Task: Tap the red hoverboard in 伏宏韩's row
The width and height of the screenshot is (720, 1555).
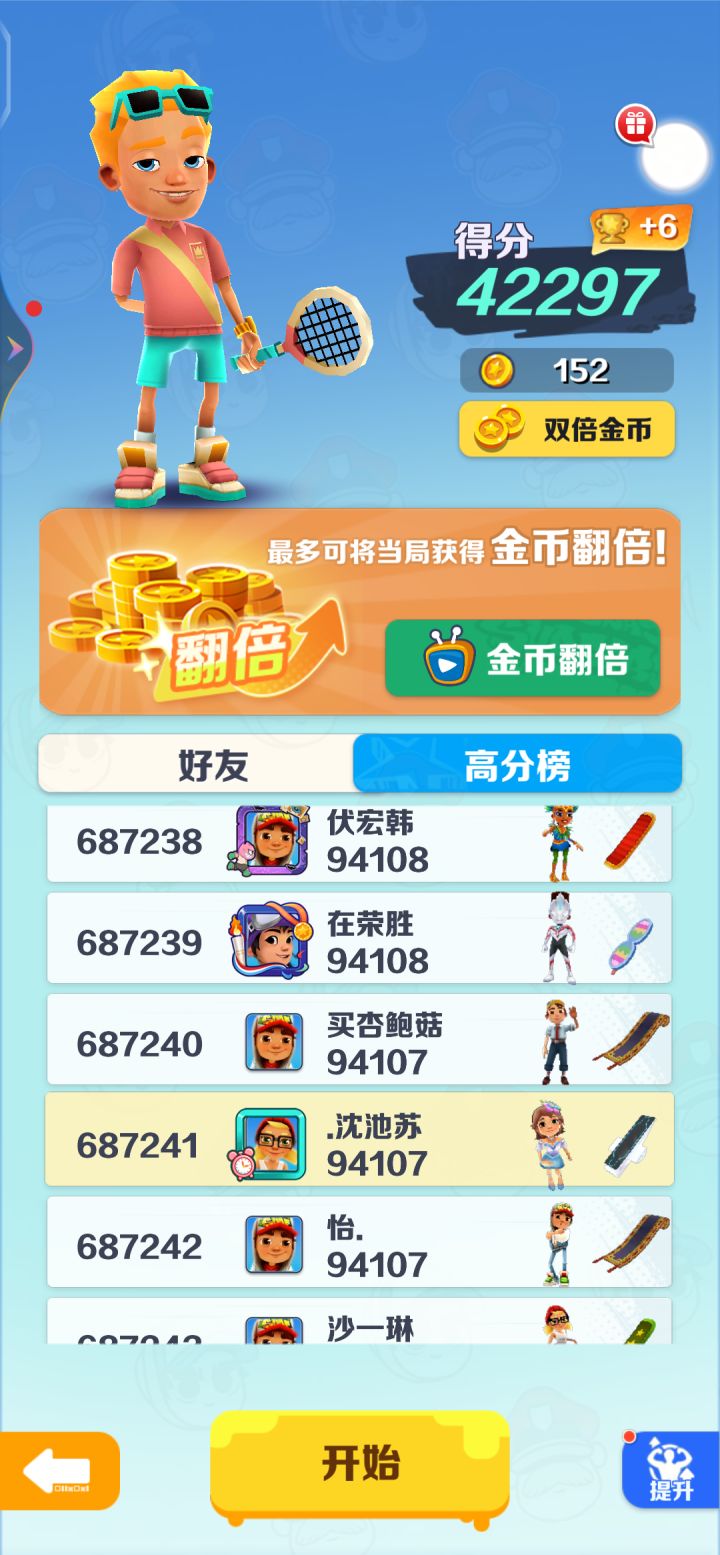Action: coord(629,841)
